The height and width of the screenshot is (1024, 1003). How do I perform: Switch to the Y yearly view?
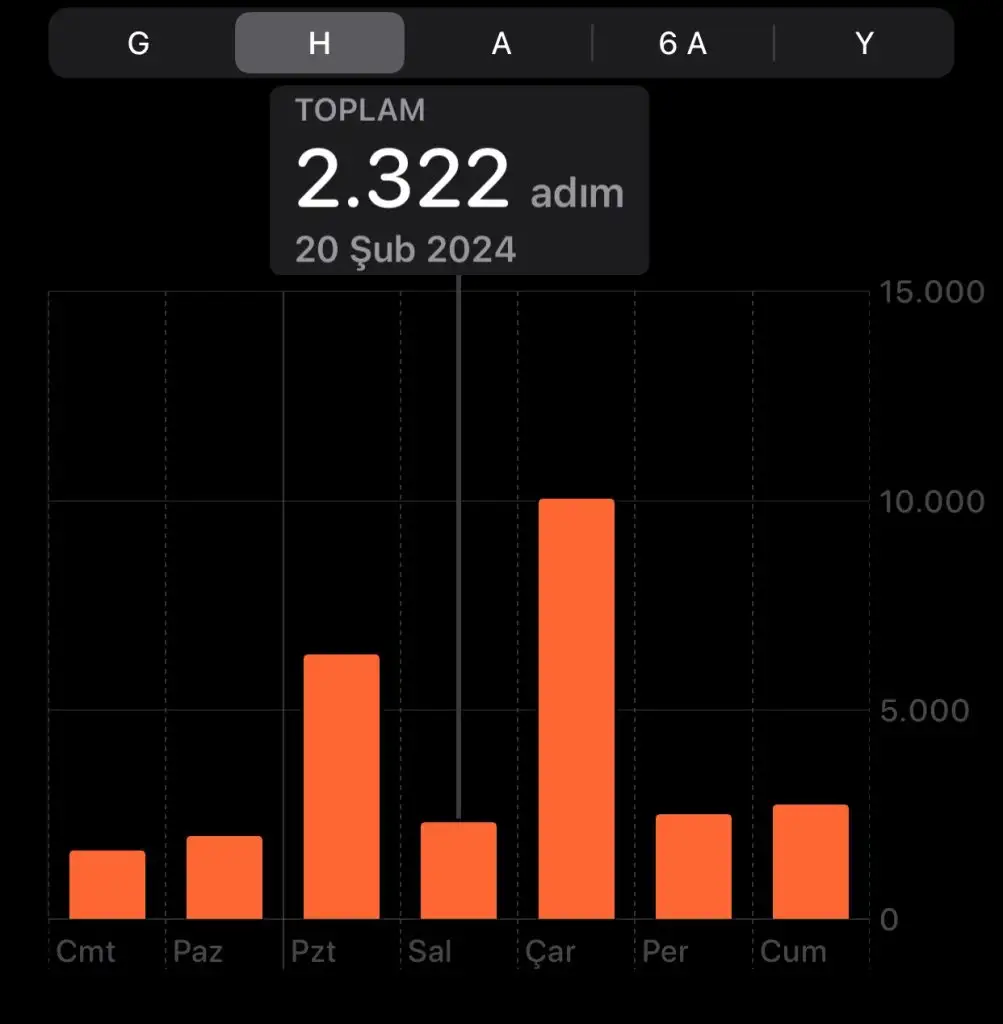[865, 44]
